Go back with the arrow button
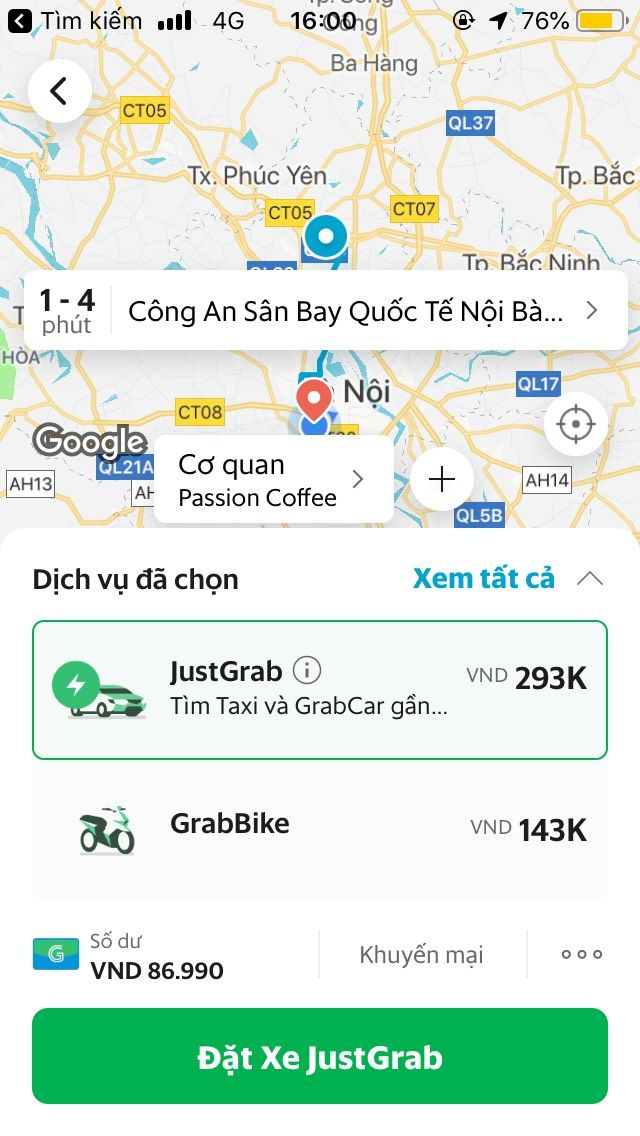 click(59, 91)
